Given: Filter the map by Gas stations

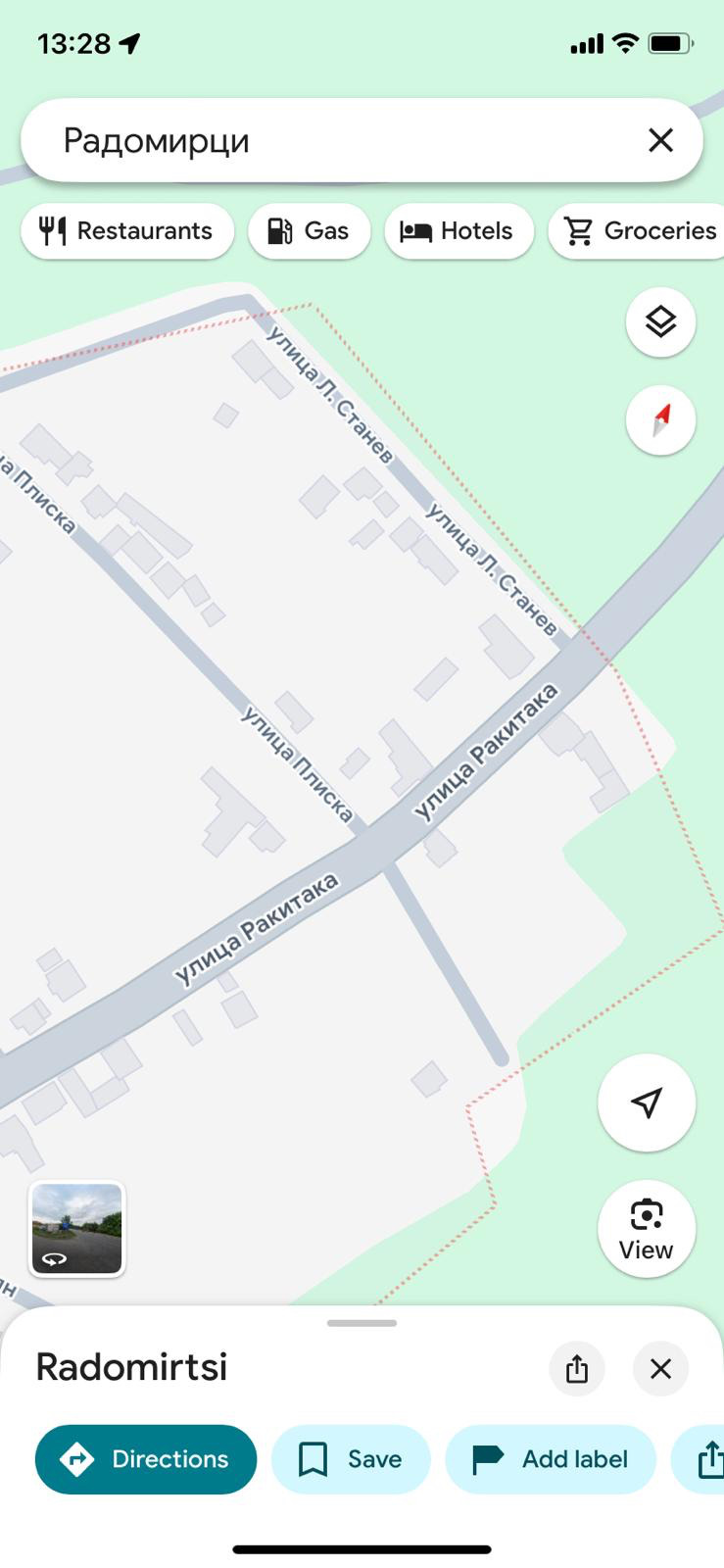Looking at the screenshot, I should 310,231.
